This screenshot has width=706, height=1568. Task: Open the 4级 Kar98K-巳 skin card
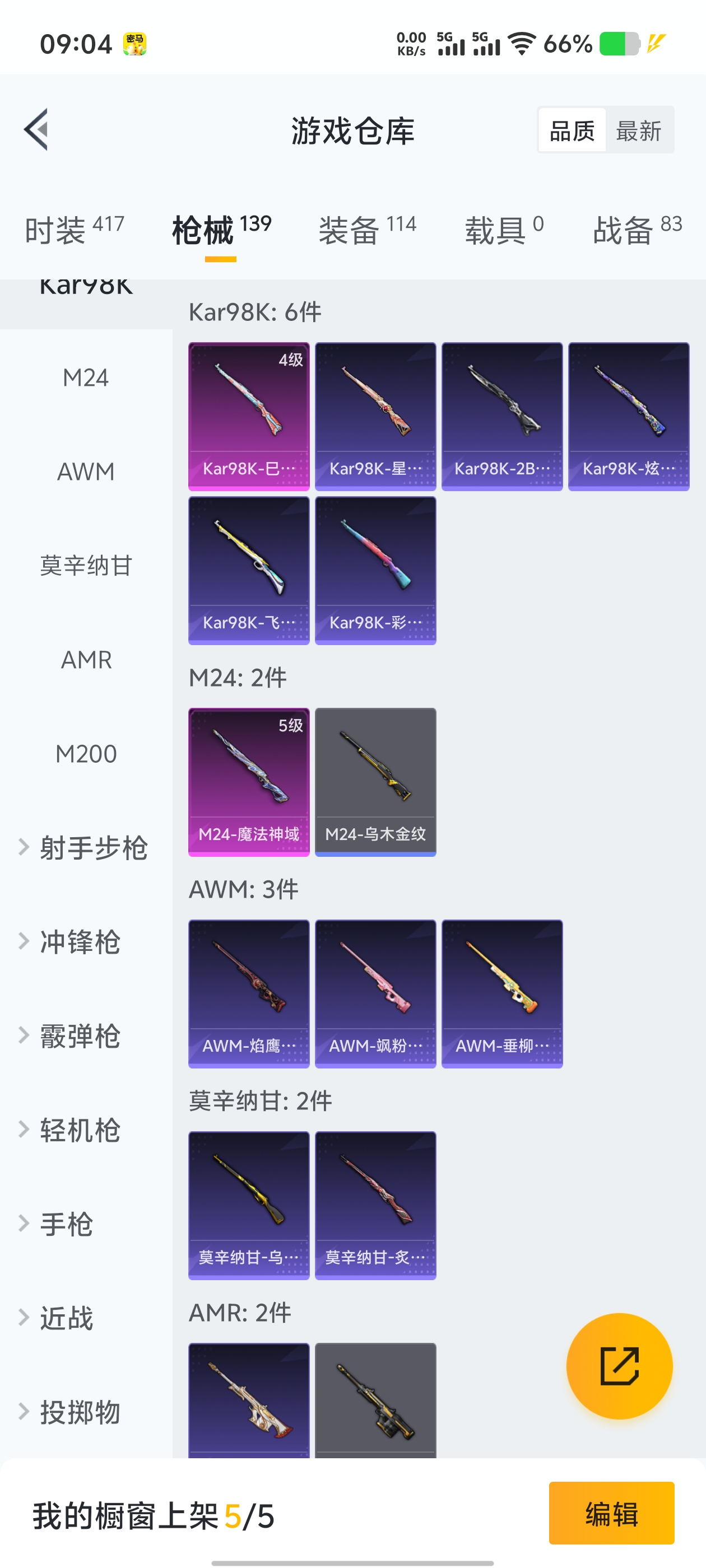249,416
